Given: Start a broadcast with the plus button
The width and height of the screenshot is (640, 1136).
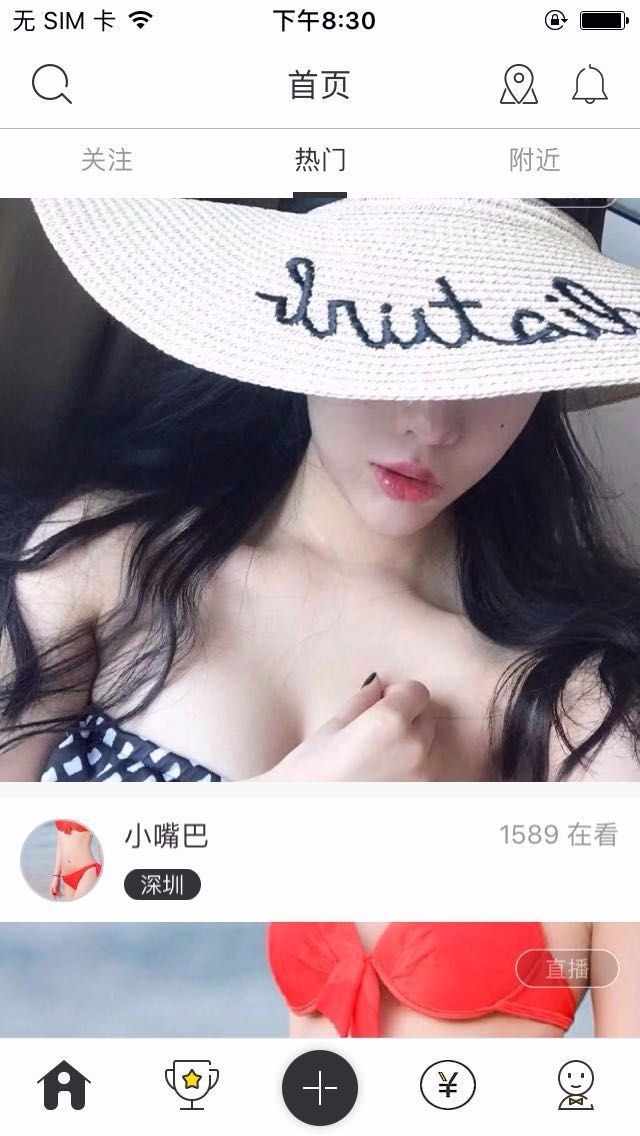Looking at the screenshot, I should (320, 1087).
